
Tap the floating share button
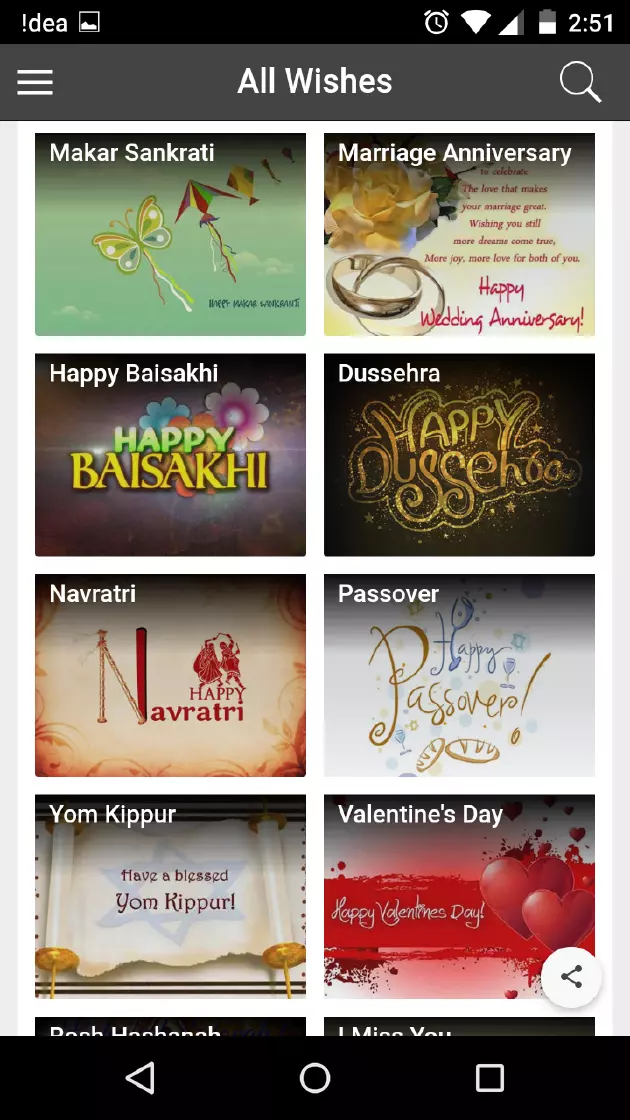click(571, 977)
